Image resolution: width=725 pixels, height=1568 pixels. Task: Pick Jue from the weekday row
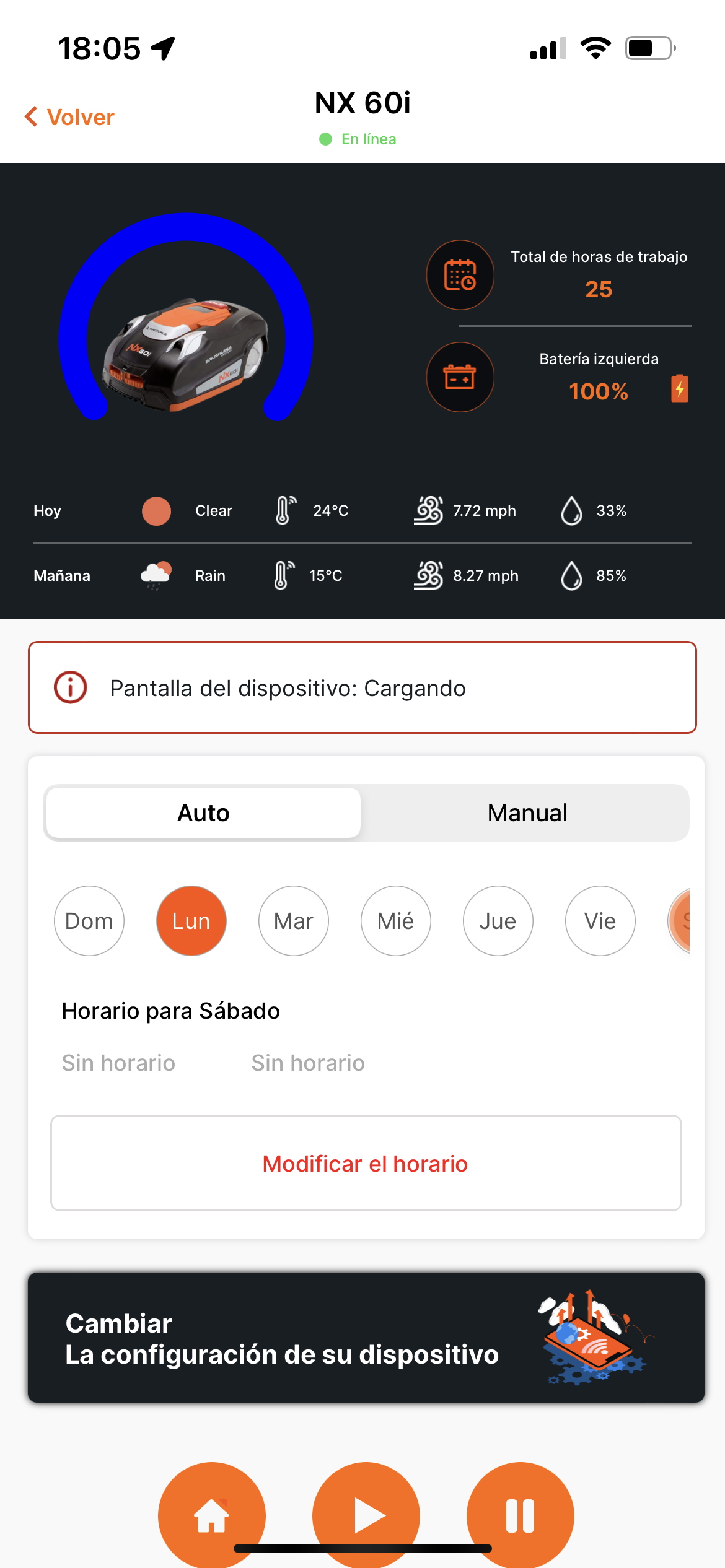(498, 921)
